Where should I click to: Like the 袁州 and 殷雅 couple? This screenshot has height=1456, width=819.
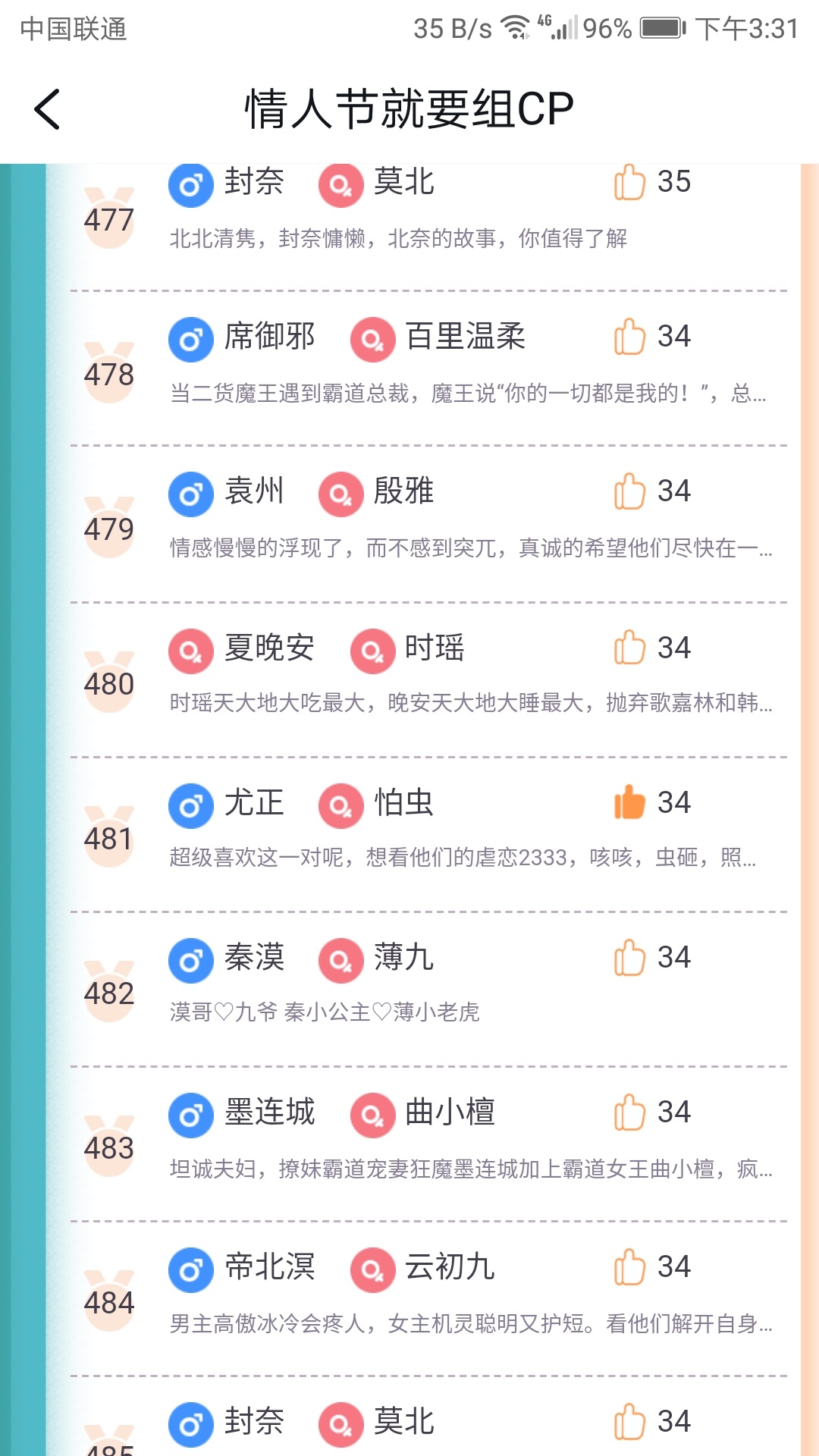[629, 491]
